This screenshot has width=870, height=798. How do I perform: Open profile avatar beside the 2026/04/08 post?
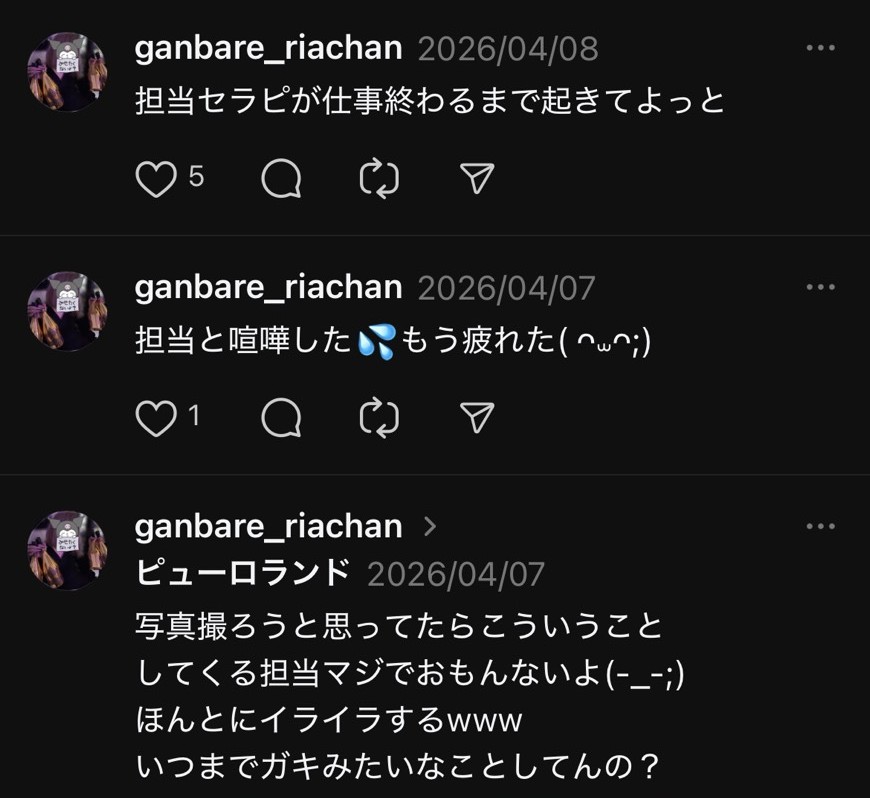(x=67, y=72)
